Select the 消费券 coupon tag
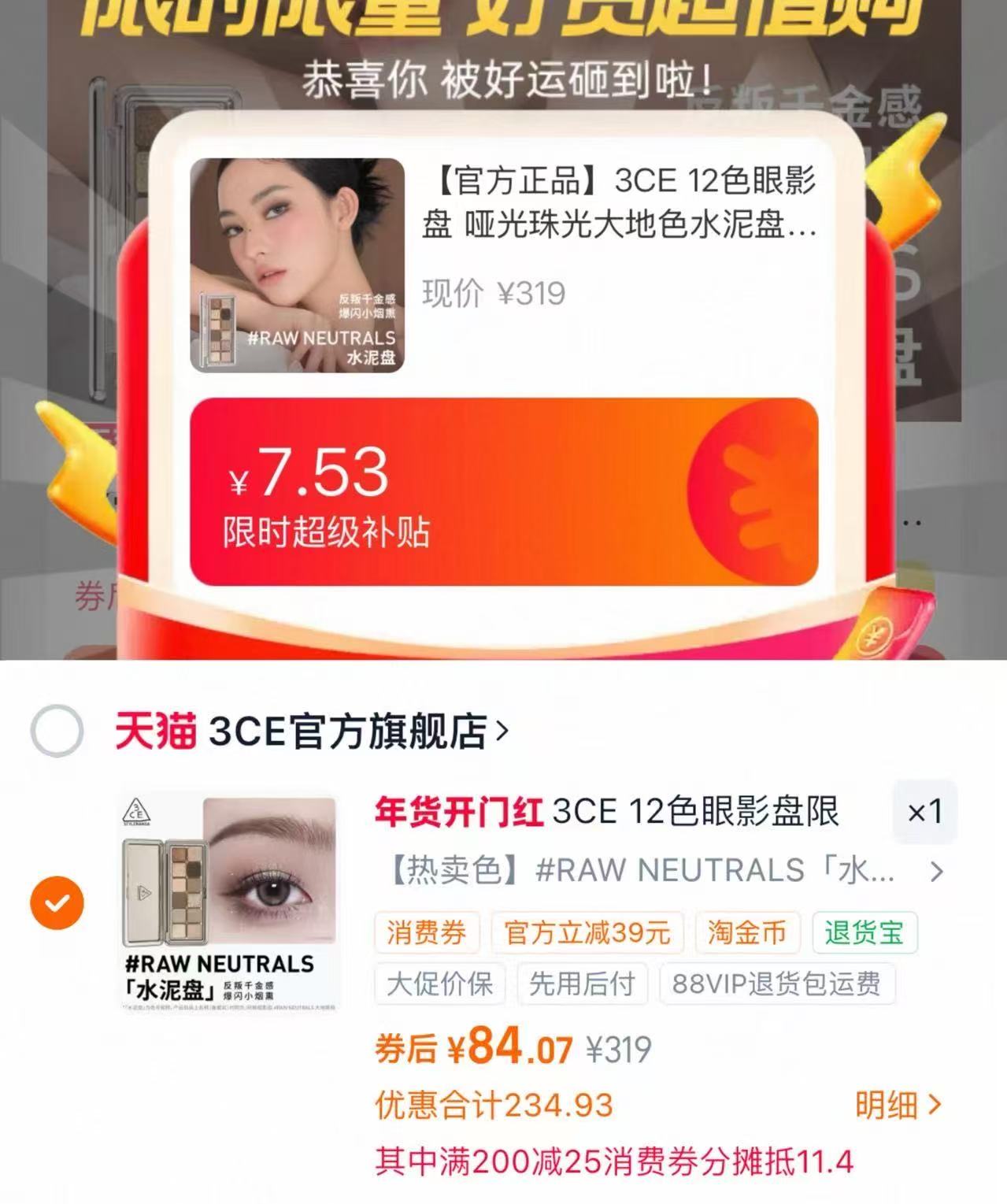 click(x=428, y=932)
